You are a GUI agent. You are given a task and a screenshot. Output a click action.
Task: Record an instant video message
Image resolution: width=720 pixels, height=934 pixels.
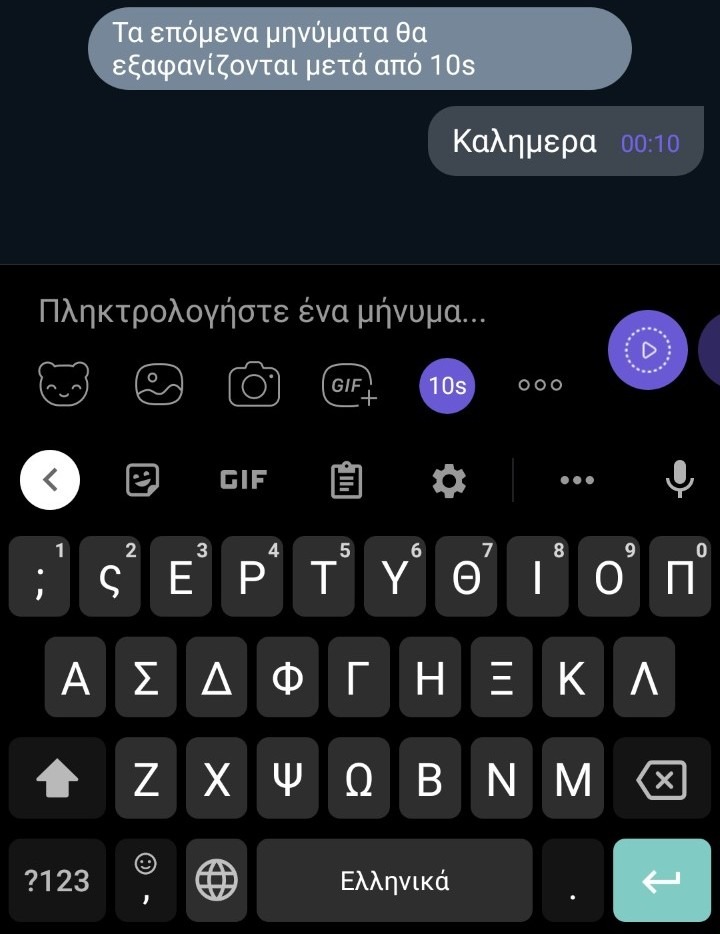click(647, 350)
